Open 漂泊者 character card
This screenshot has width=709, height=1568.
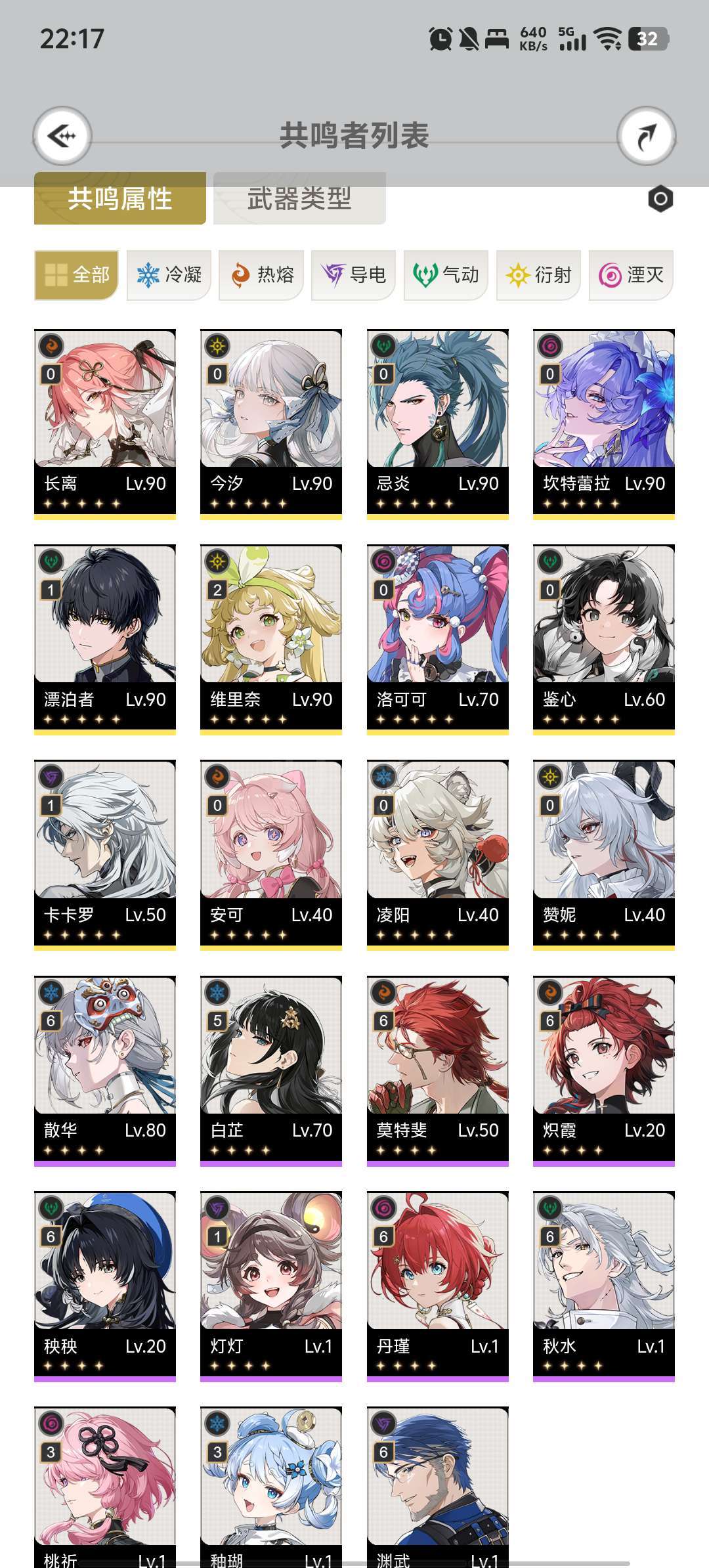(105, 640)
